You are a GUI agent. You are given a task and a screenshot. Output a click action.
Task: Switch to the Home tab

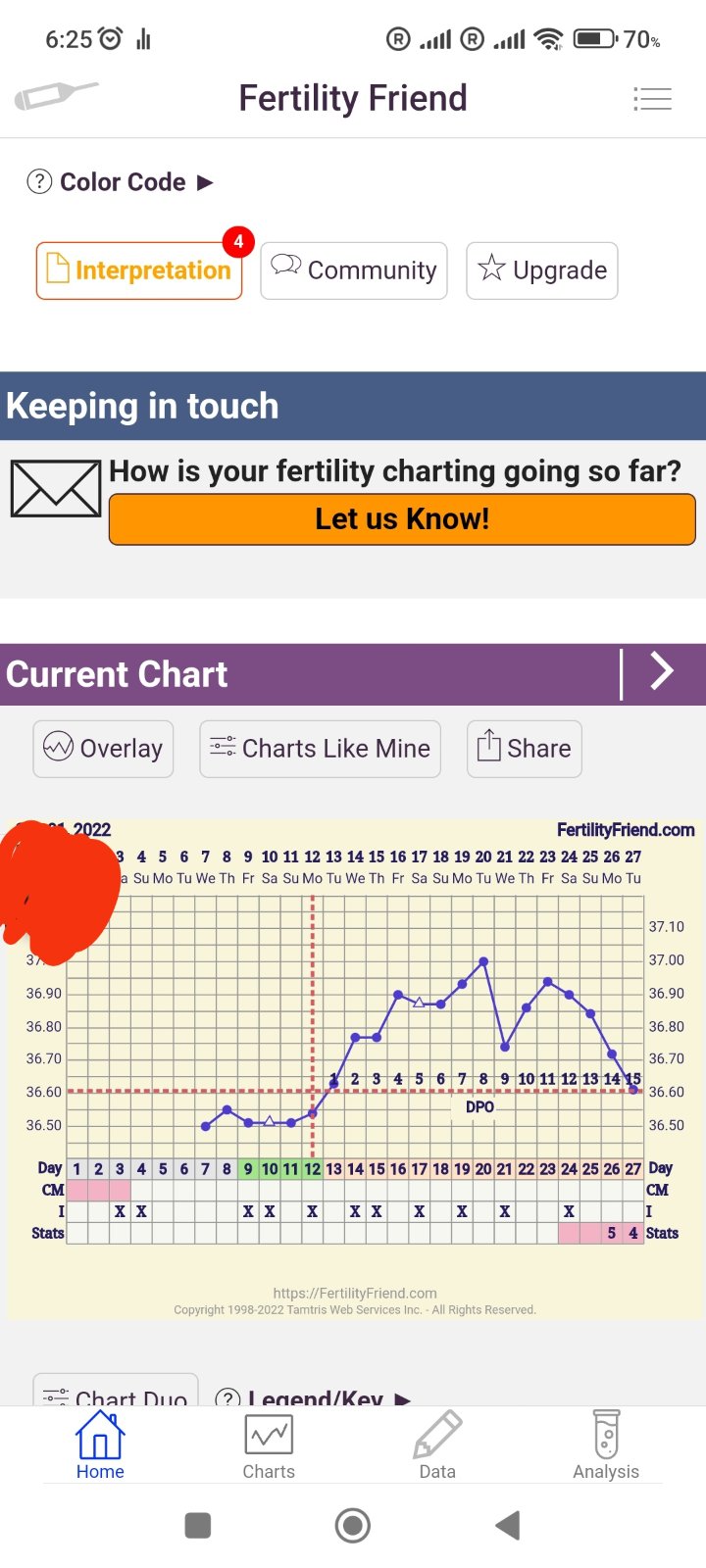click(x=100, y=1445)
